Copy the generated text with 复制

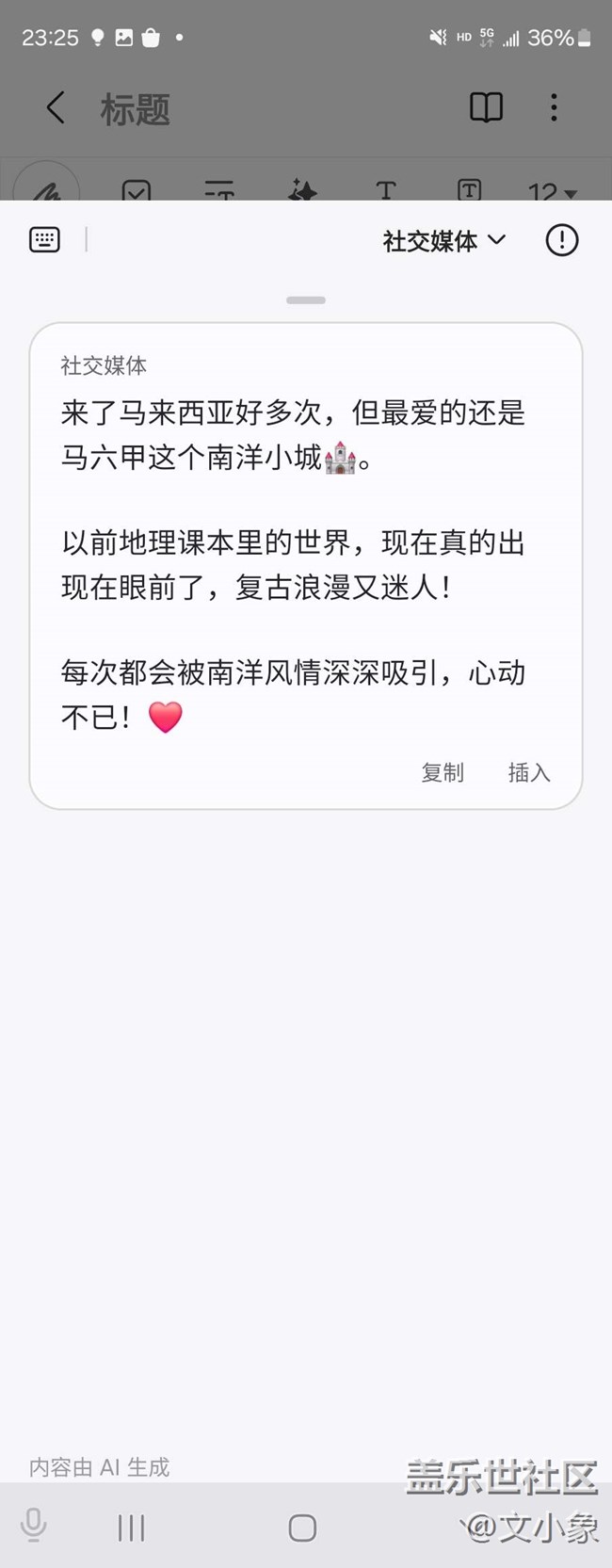tap(443, 773)
